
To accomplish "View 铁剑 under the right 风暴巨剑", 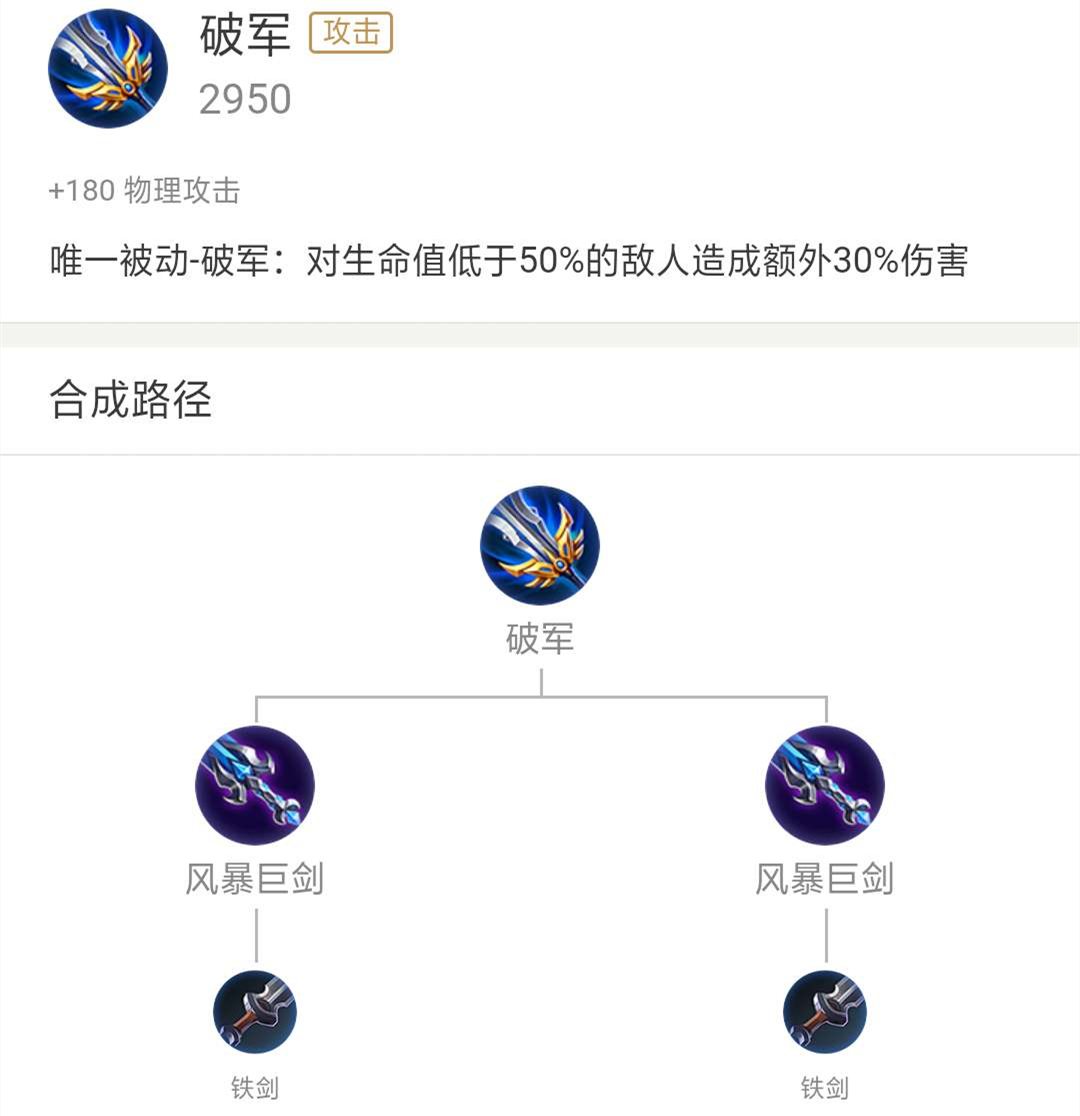I will pyautogui.click(x=825, y=1012).
